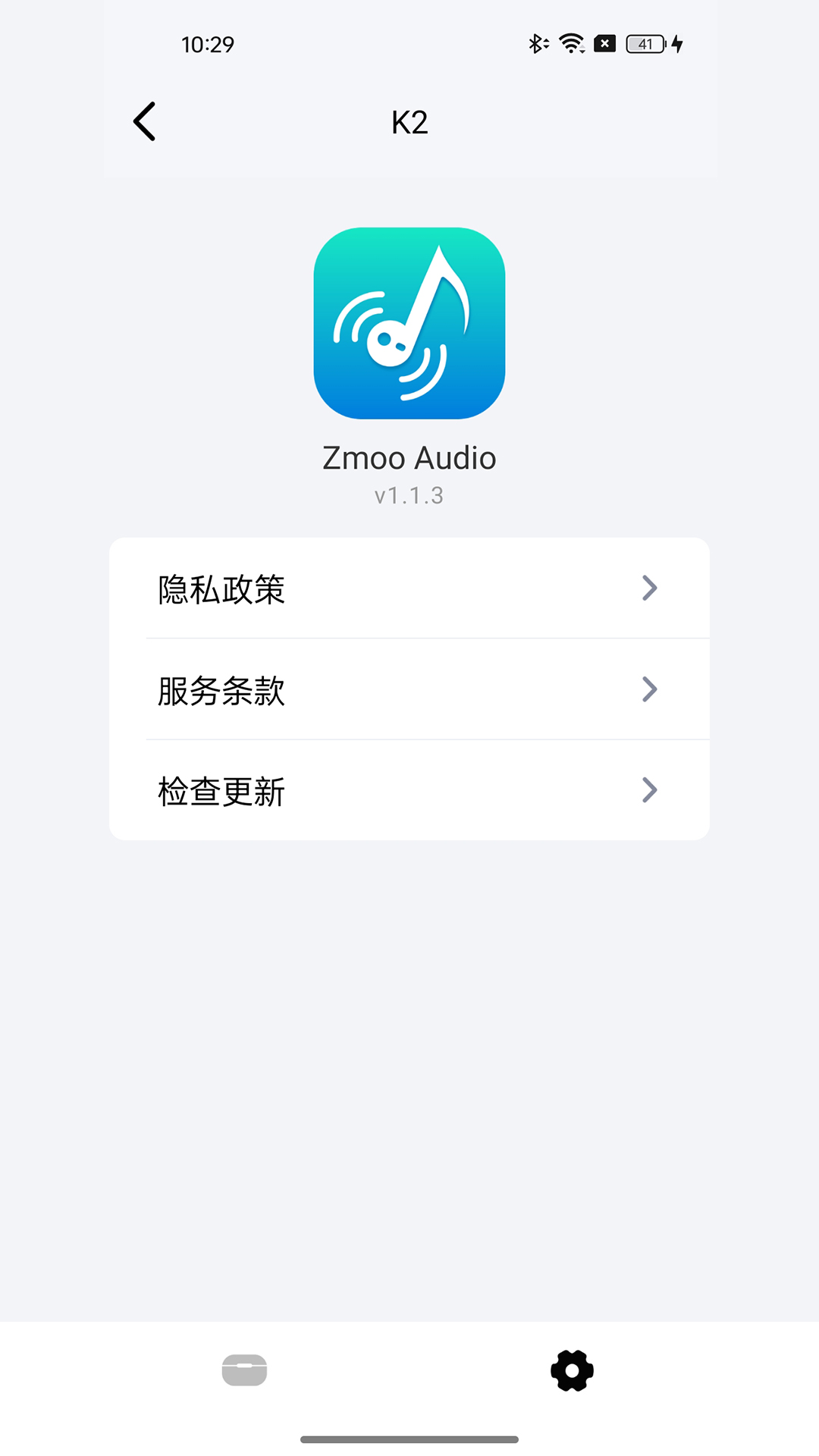Click the no-SIM status icon
The height and width of the screenshot is (1456, 819).
point(604,43)
